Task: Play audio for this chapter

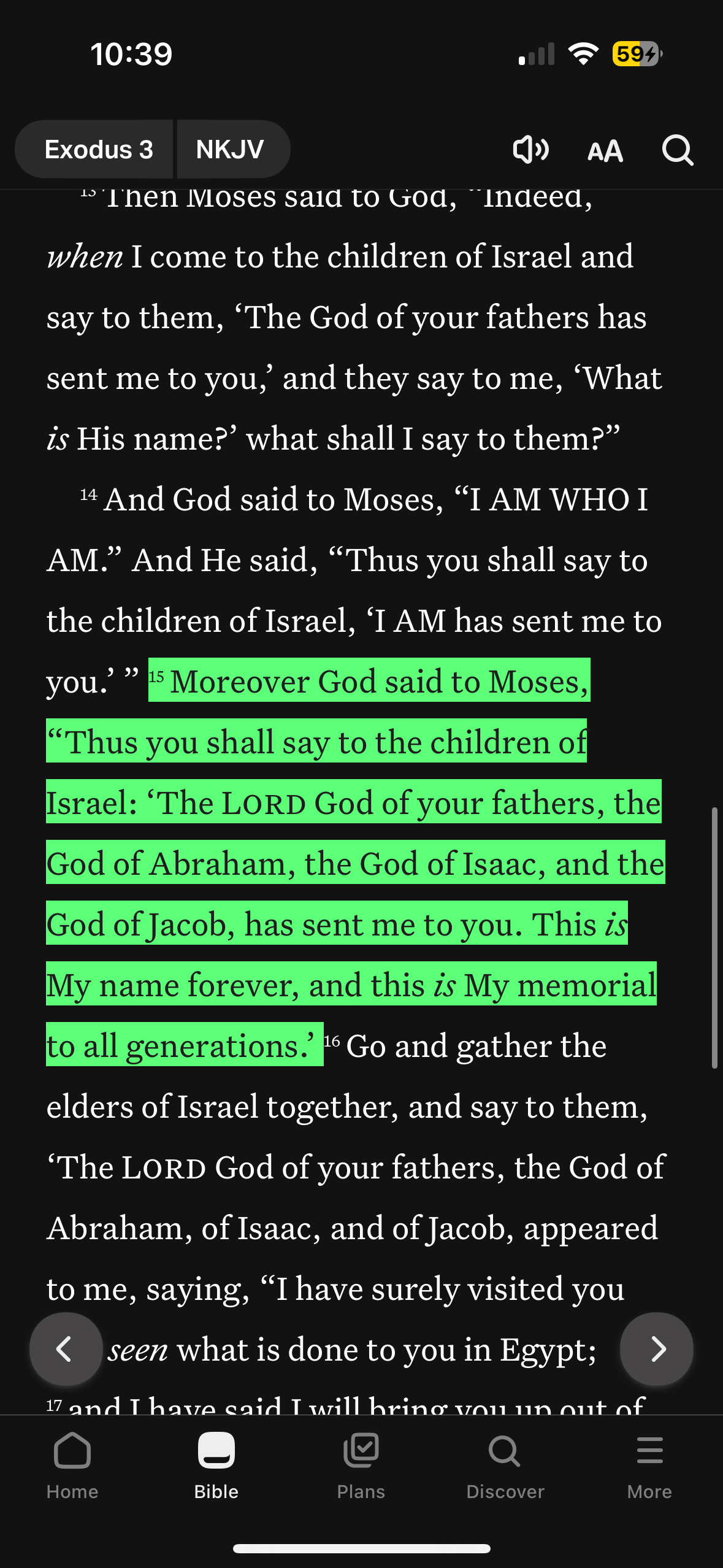Action: point(530,150)
